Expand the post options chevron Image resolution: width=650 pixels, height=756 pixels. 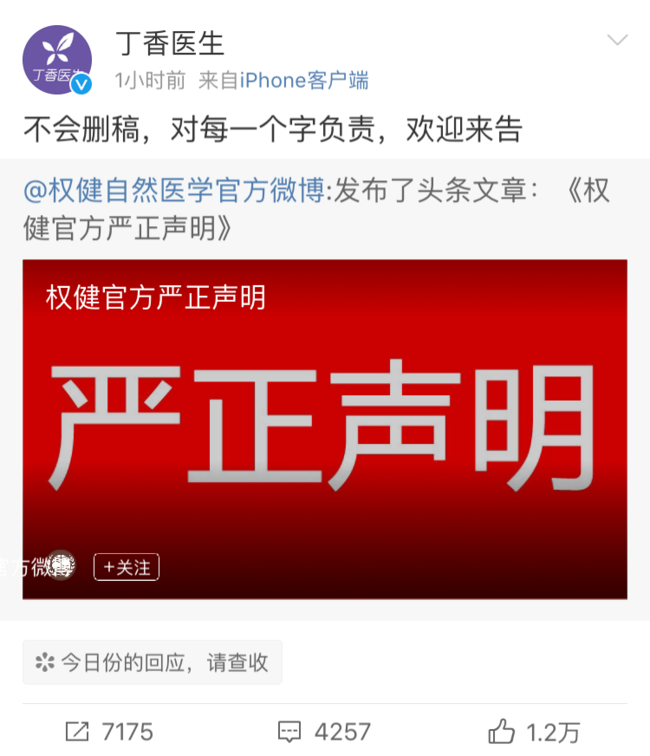617,41
